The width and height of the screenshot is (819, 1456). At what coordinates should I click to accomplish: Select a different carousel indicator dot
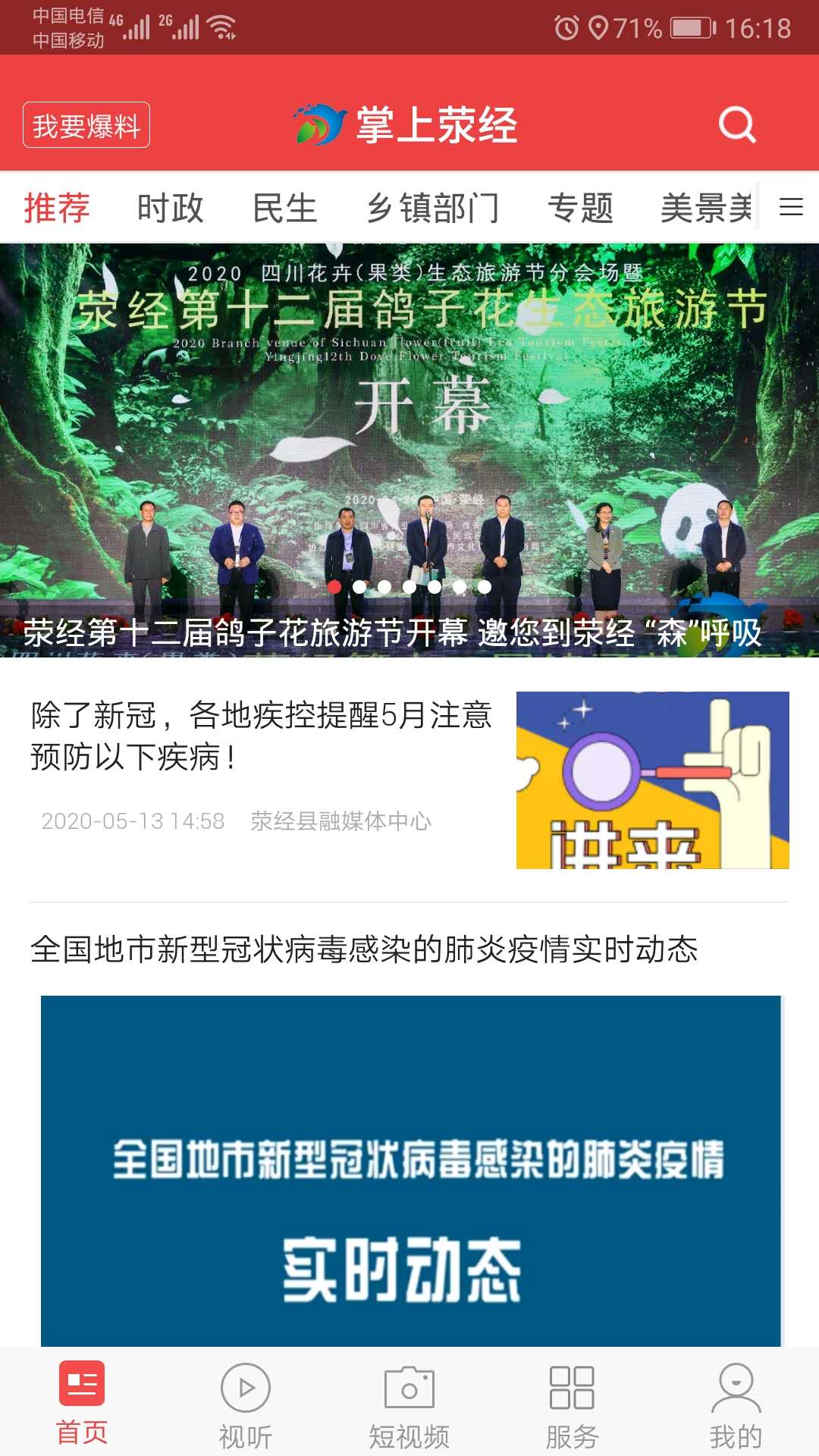[384, 586]
